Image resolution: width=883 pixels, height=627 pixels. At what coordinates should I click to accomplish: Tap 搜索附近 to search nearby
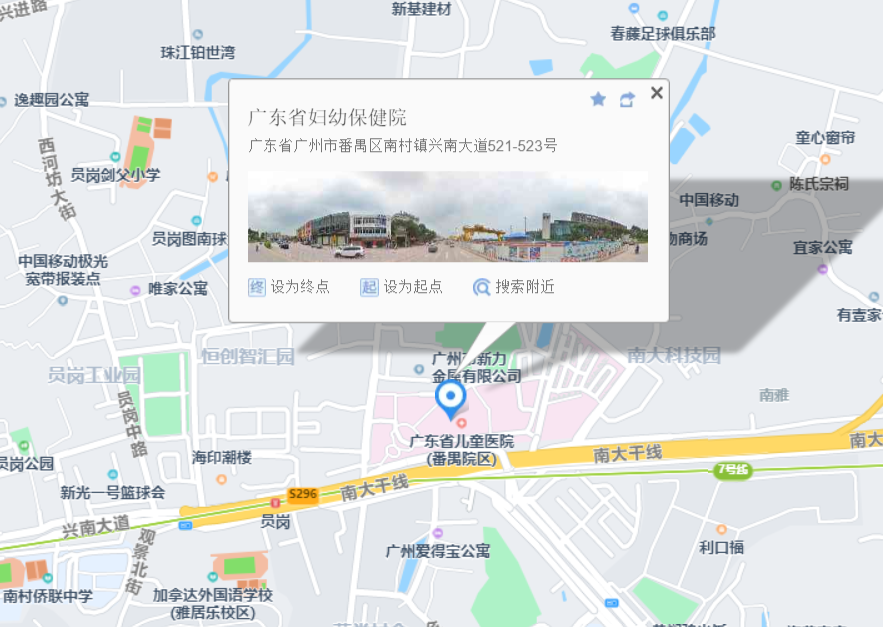click(514, 287)
